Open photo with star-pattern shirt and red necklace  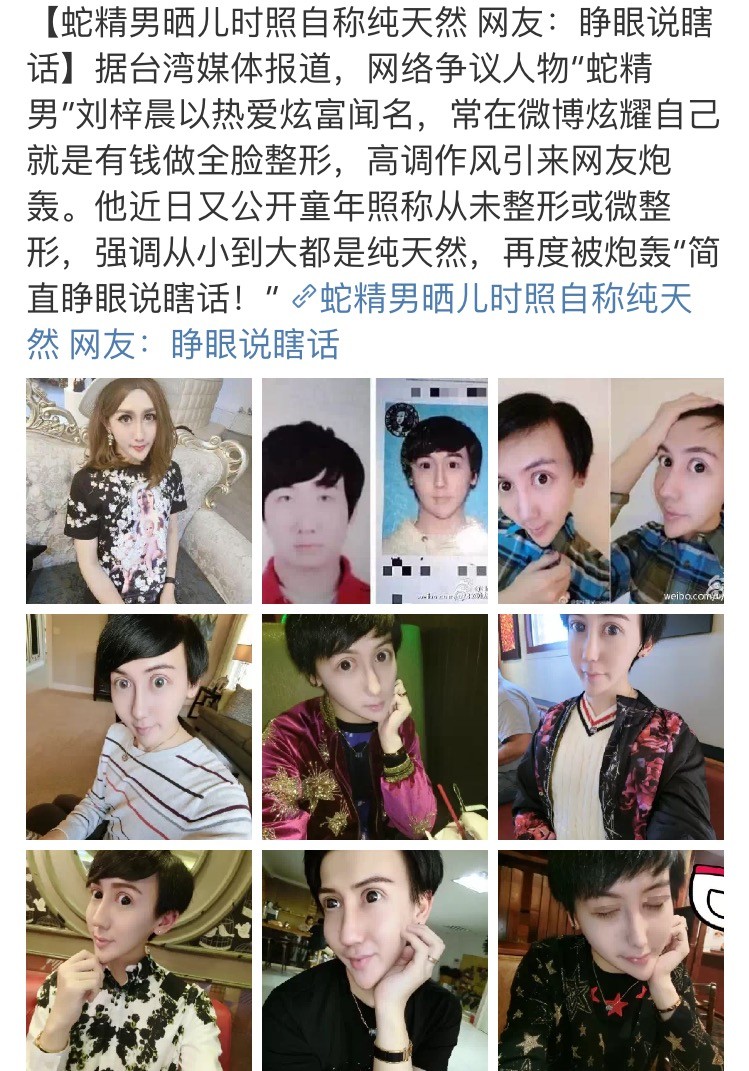(611, 960)
